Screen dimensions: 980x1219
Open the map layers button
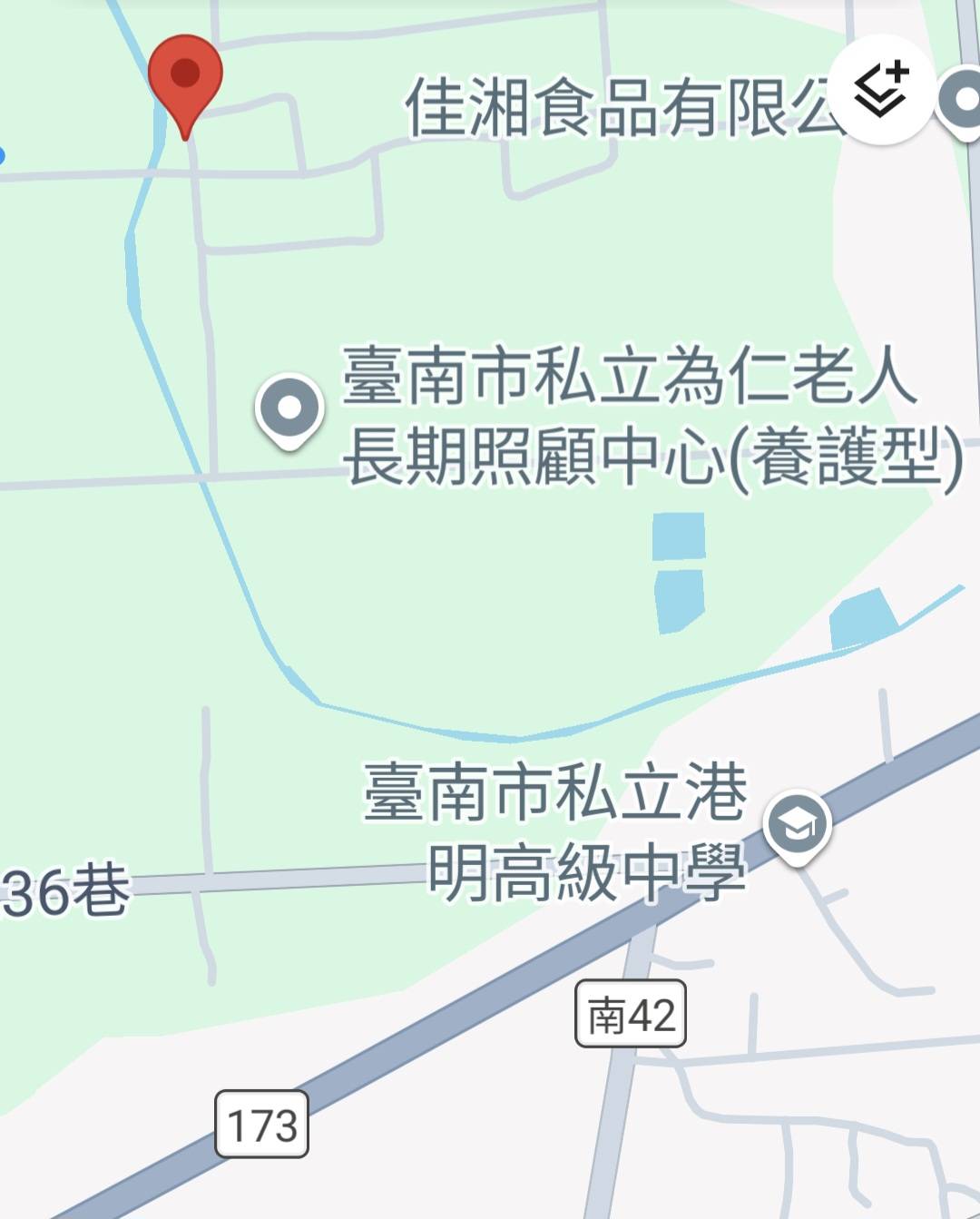[881, 91]
